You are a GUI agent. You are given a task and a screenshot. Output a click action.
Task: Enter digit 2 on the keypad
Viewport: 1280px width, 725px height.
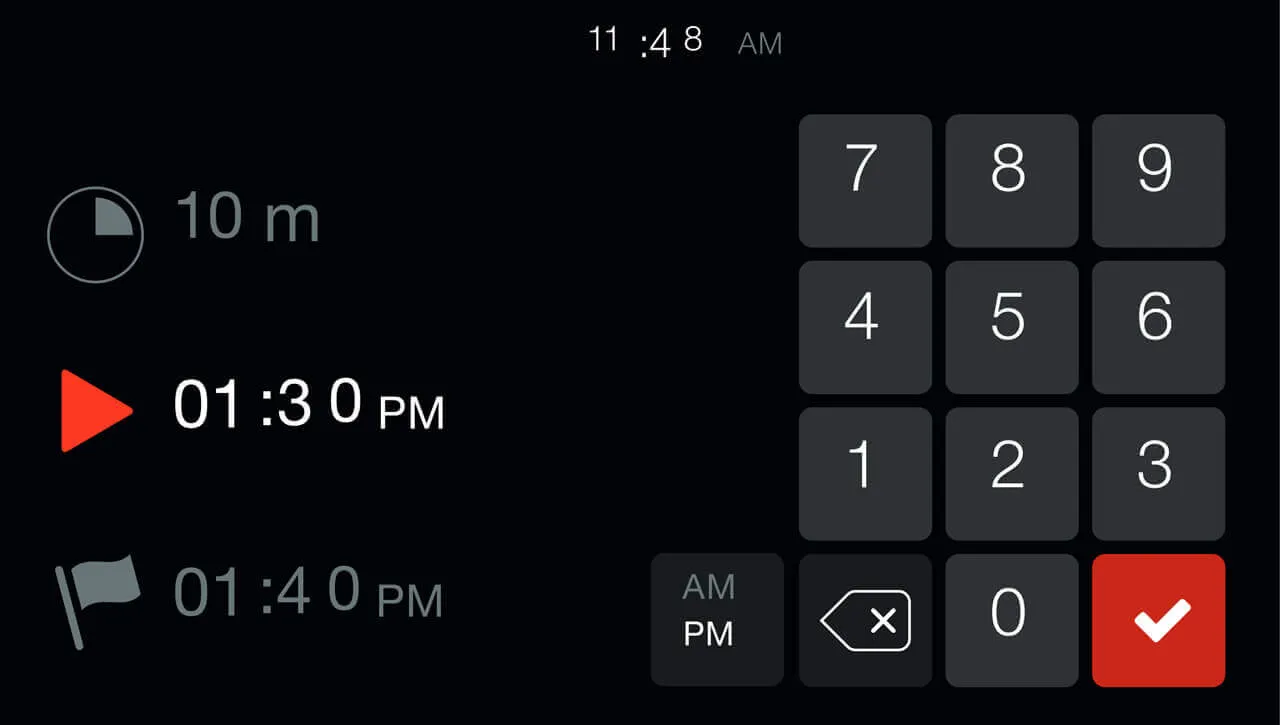point(1011,474)
